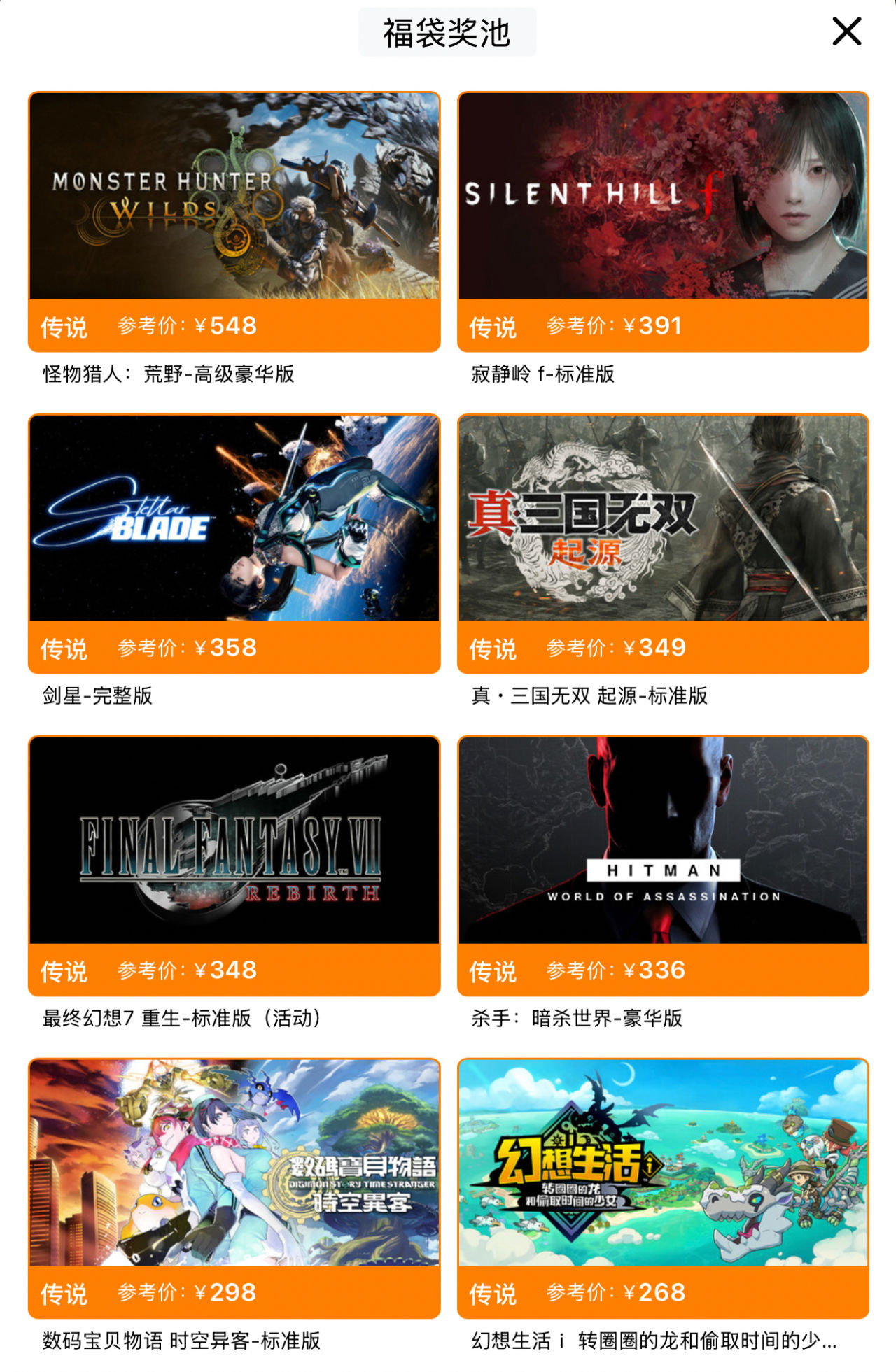896x1372 pixels.
Task: Open the Monster Hunter Wilds card
Action: coord(234,197)
